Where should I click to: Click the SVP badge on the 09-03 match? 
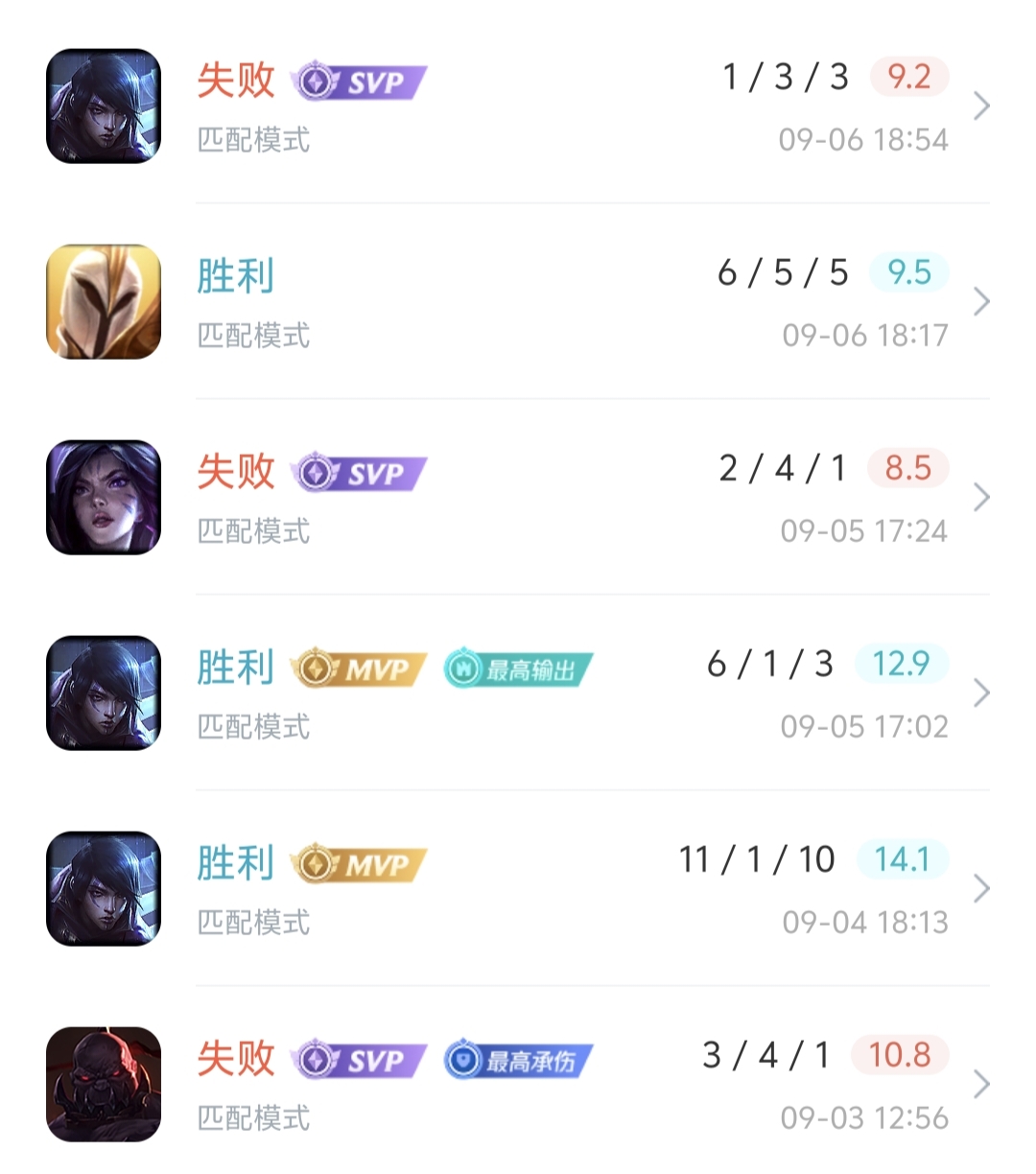pyautogui.click(x=360, y=1059)
